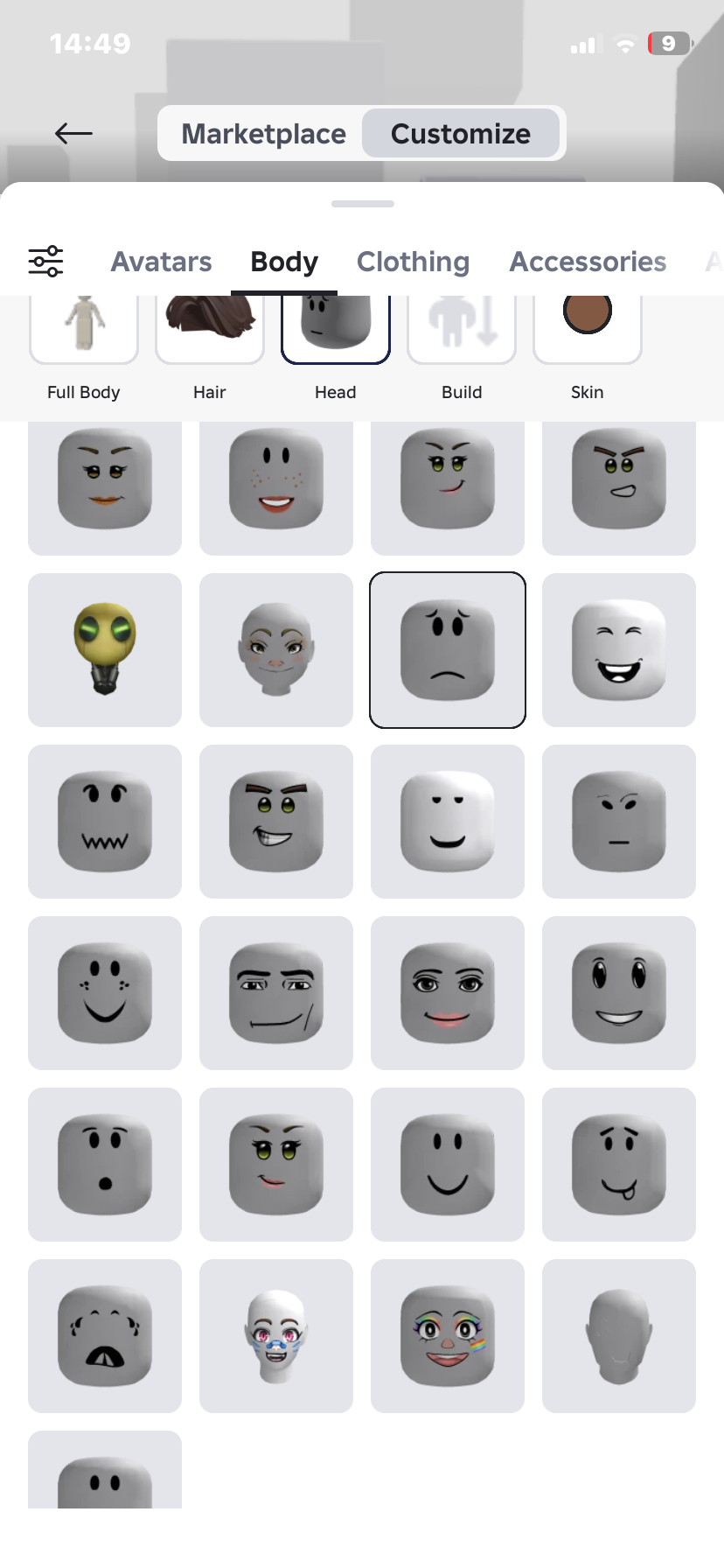Select the white laughing face head
The width and height of the screenshot is (724, 1568).
[619, 649]
